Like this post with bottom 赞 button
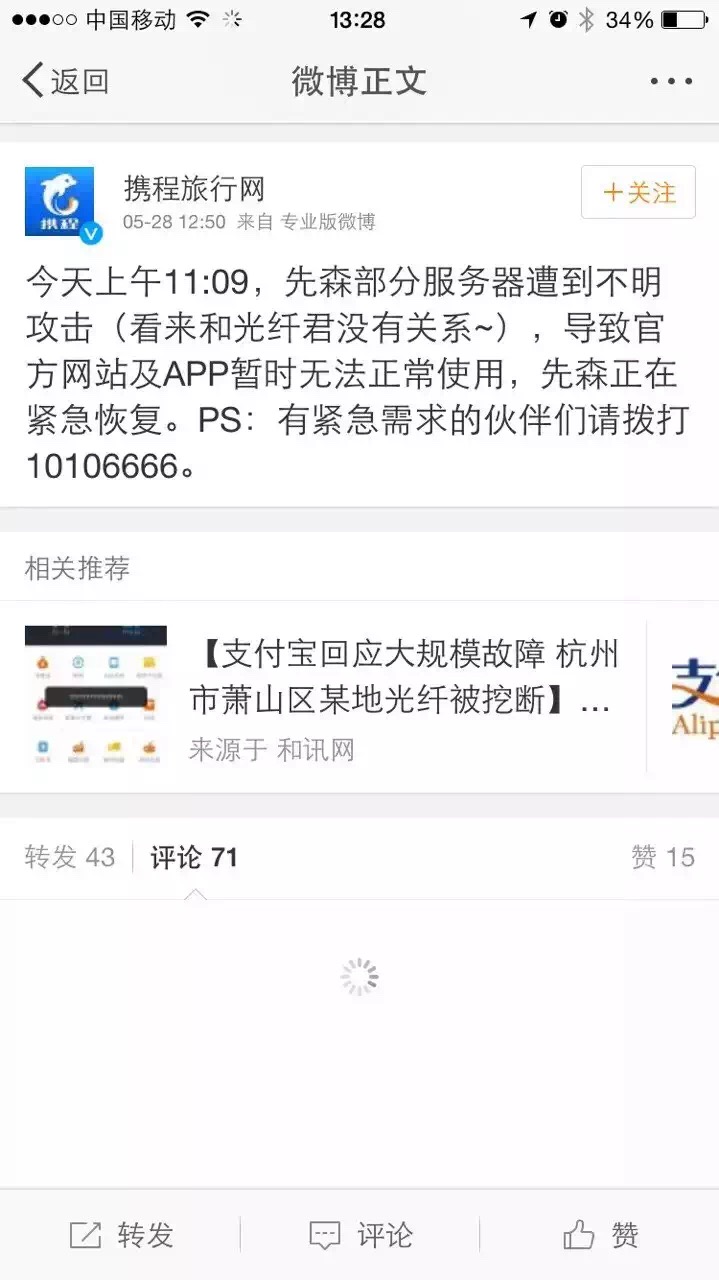 pyautogui.click(x=600, y=1235)
